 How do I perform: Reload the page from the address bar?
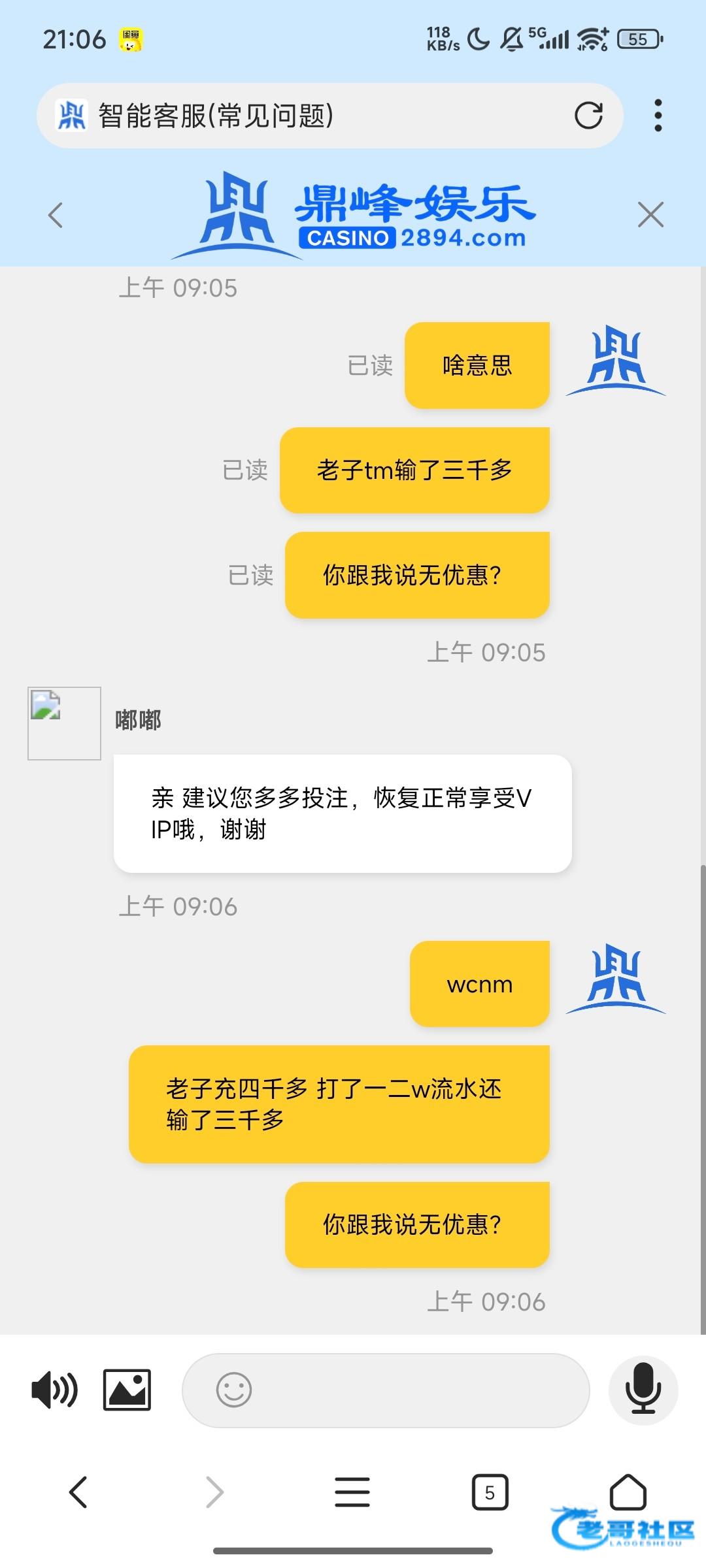coord(588,116)
